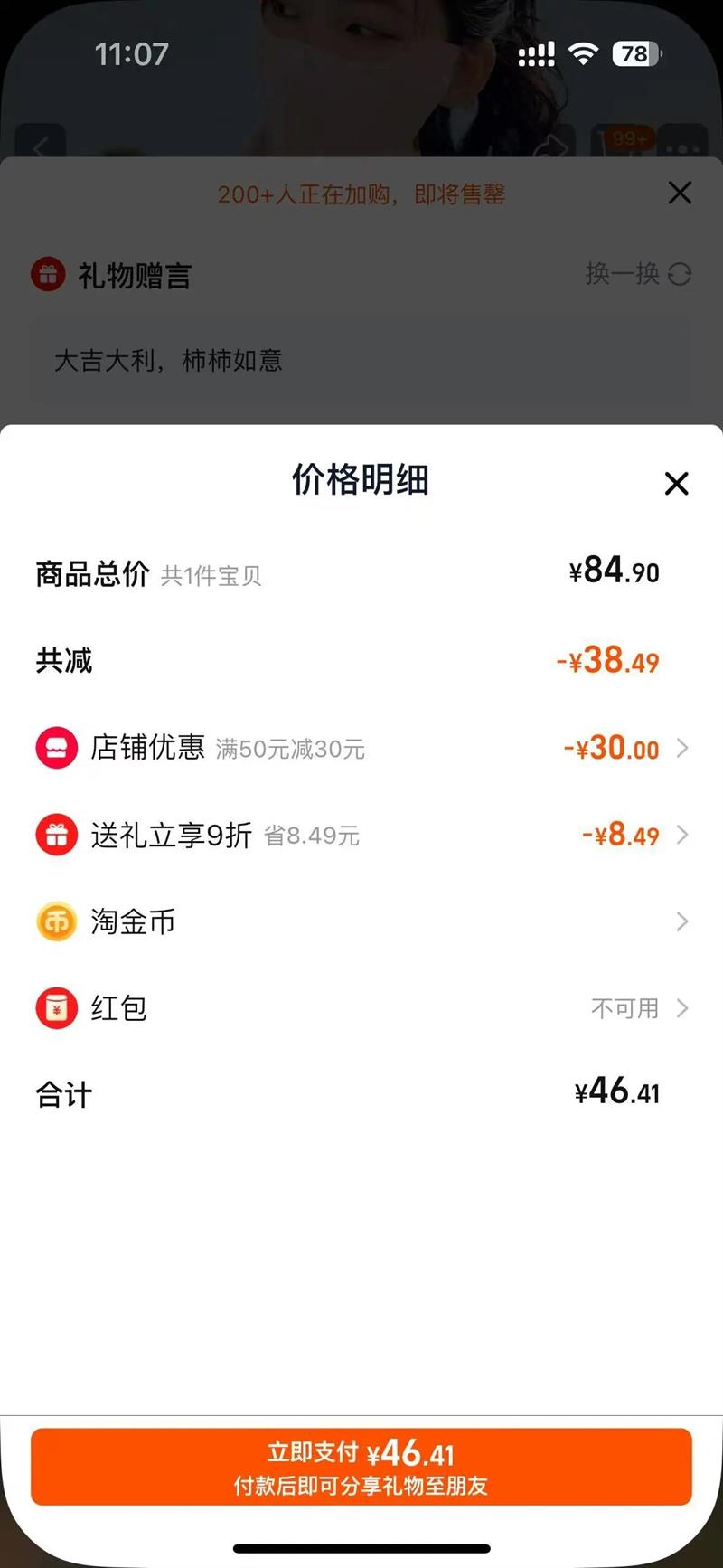The width and height of the screenshot is (723, 1568).
Task: Click the 店铺优惠 shop coupon icon
Action: (x=57, y=748)
